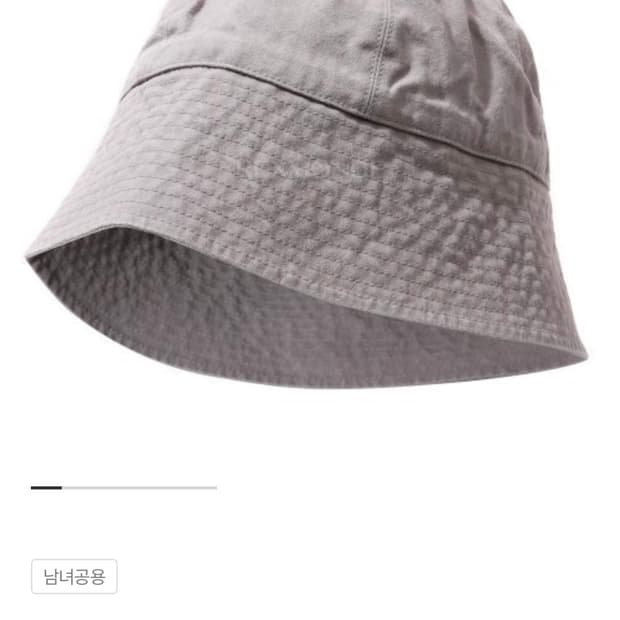The height and width of the screenshot is (620, 620).
Task: Open the gray bucket hat product image
Action: (x=307, y=194)
